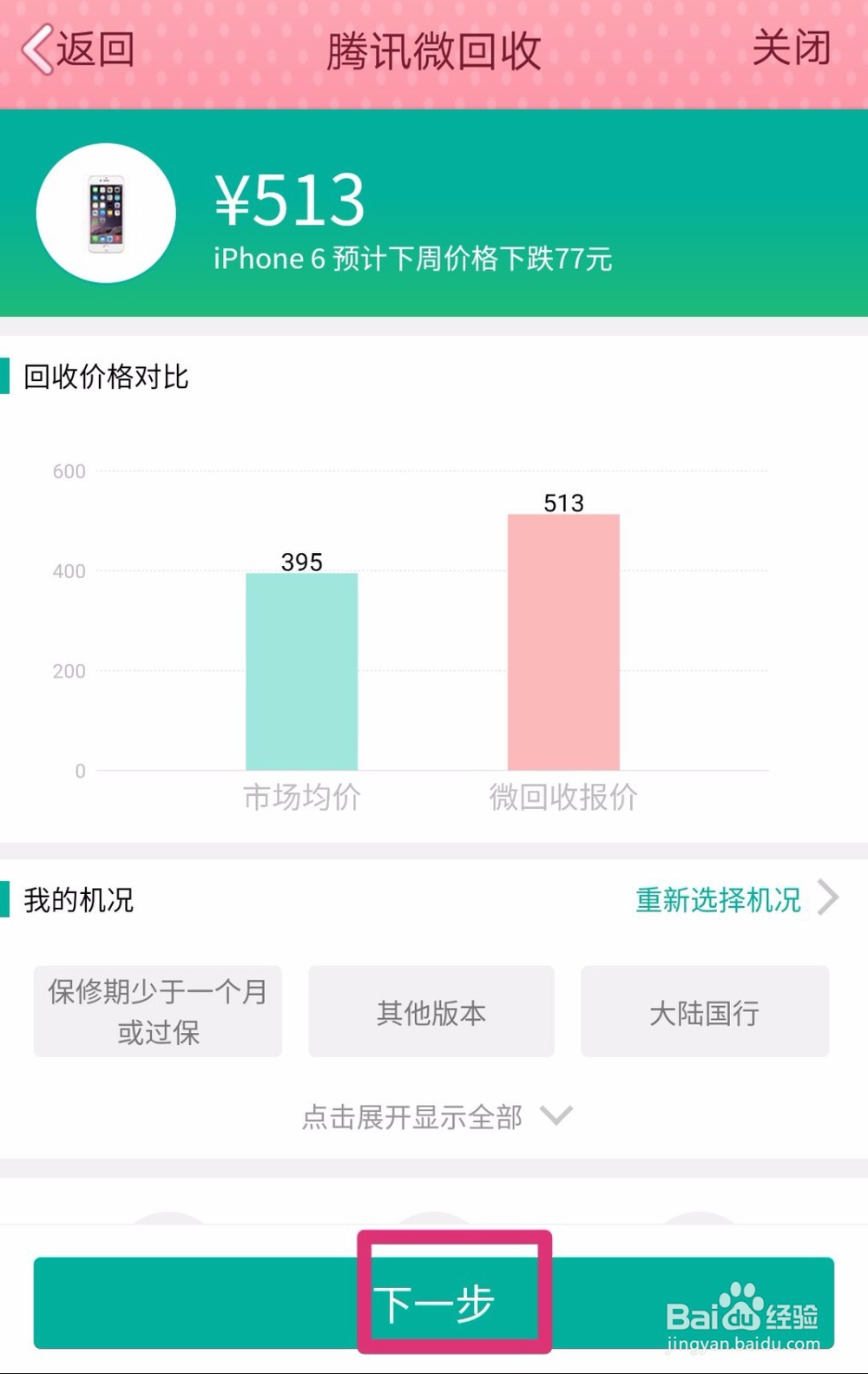Click the ¥513 price display
The image size is (868, 1374).
[290, 201]
